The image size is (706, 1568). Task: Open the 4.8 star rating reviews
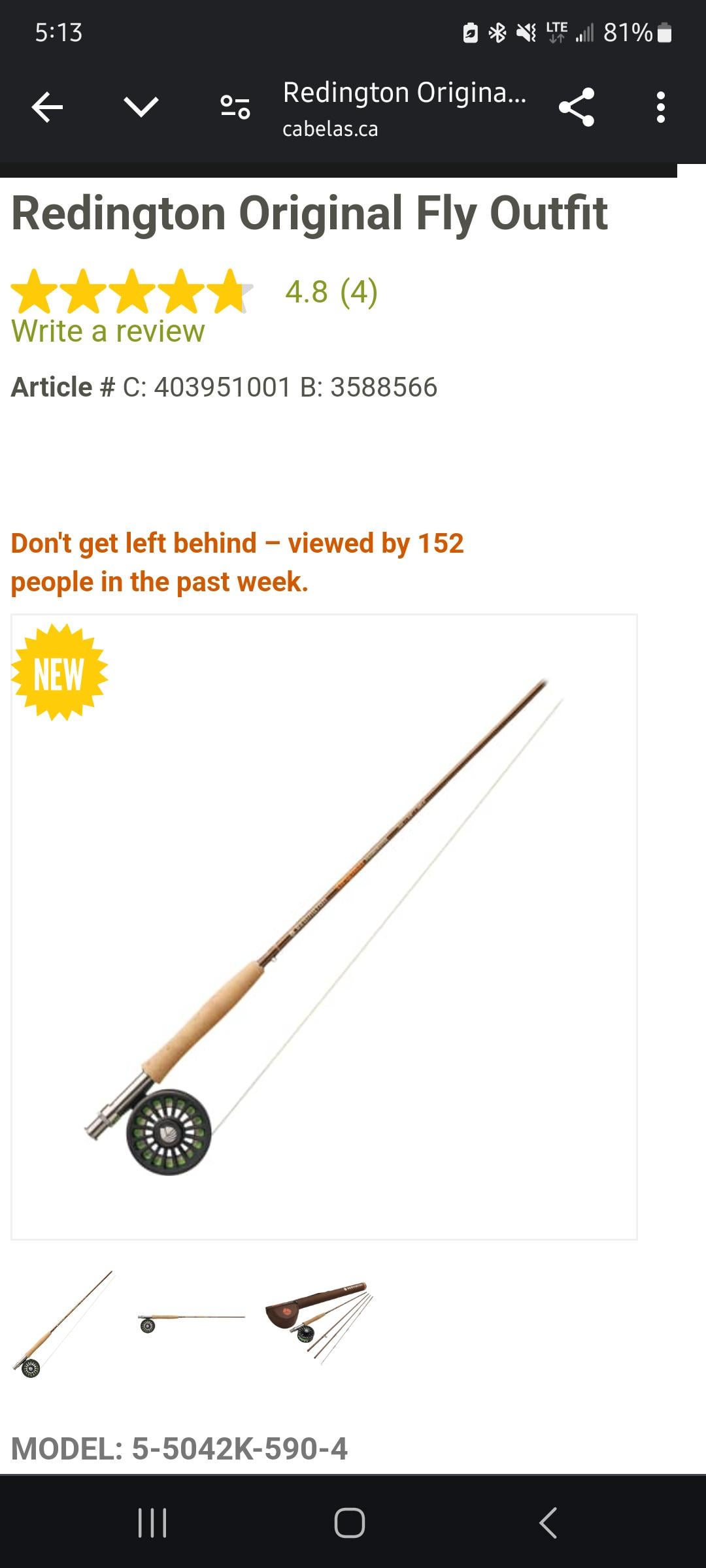coord(196,292)
